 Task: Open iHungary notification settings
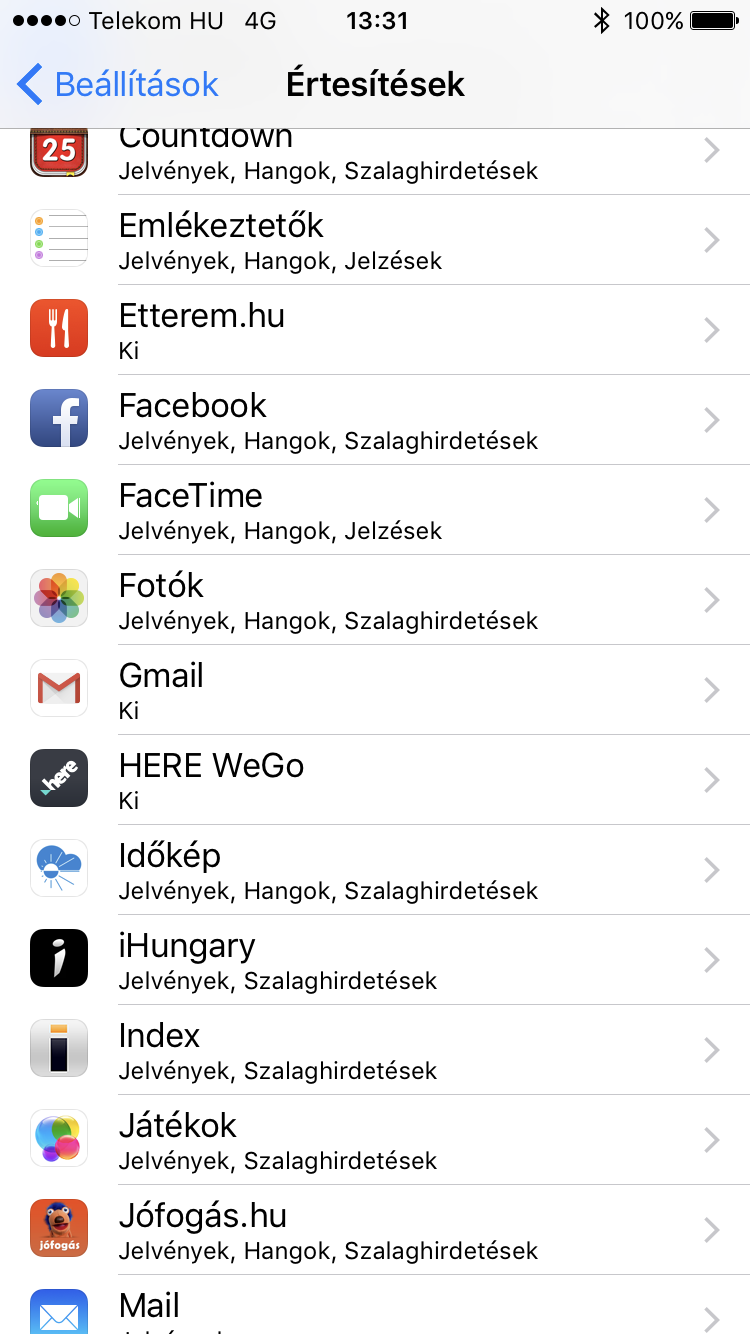click(375, 960)
